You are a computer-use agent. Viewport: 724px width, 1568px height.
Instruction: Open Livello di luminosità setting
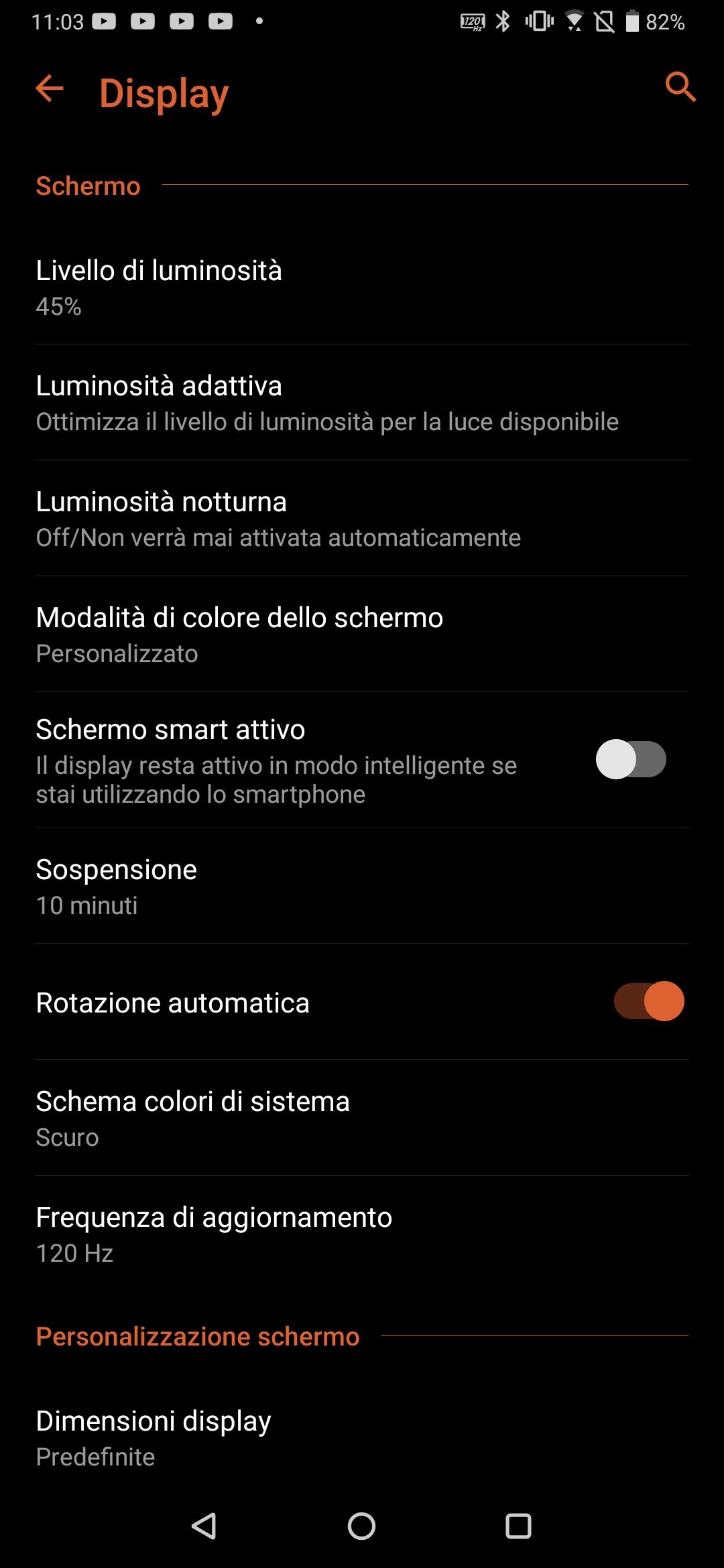(x=362, y=287)
